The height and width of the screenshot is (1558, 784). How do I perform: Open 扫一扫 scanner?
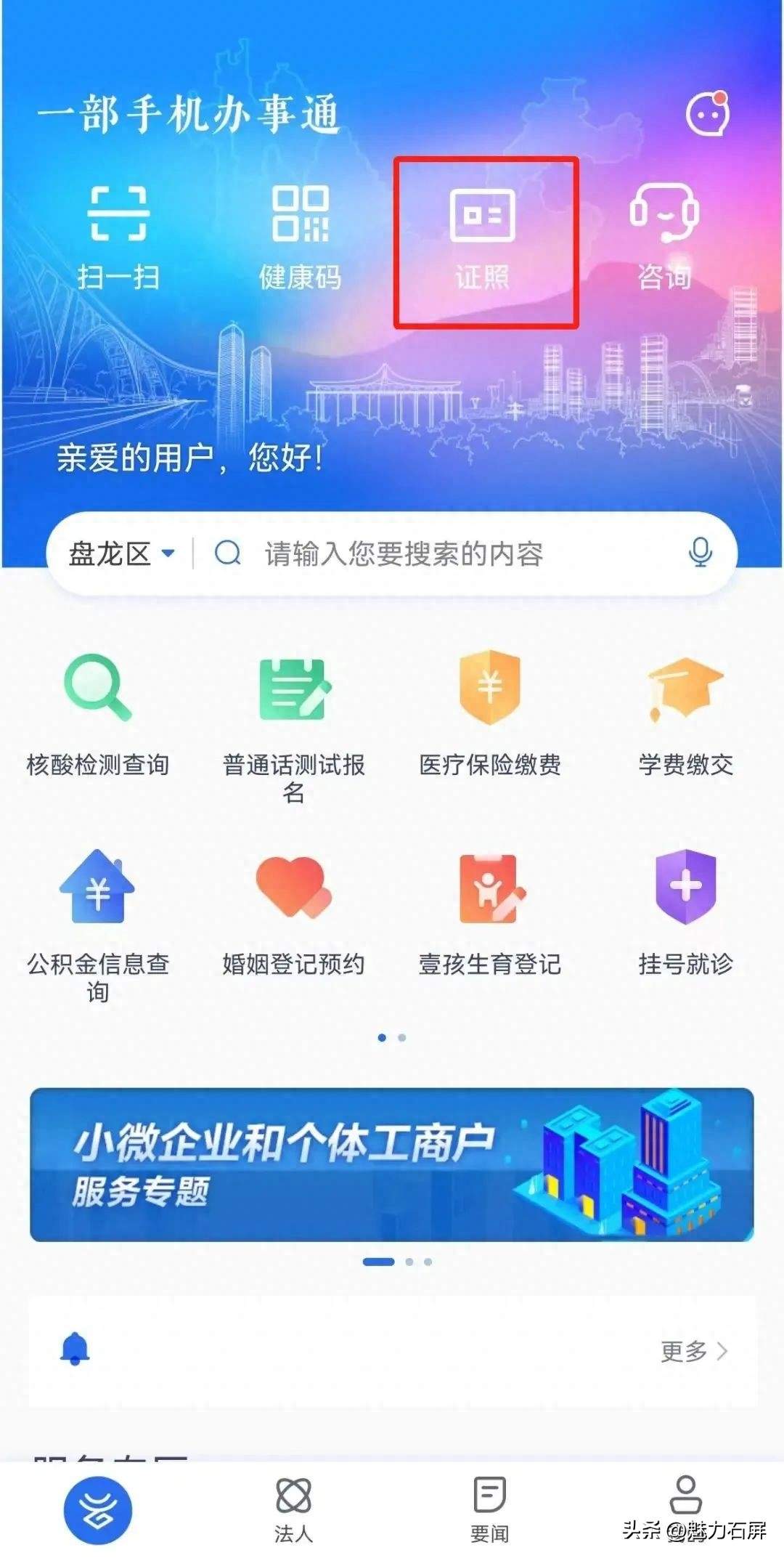pos(118,236)
